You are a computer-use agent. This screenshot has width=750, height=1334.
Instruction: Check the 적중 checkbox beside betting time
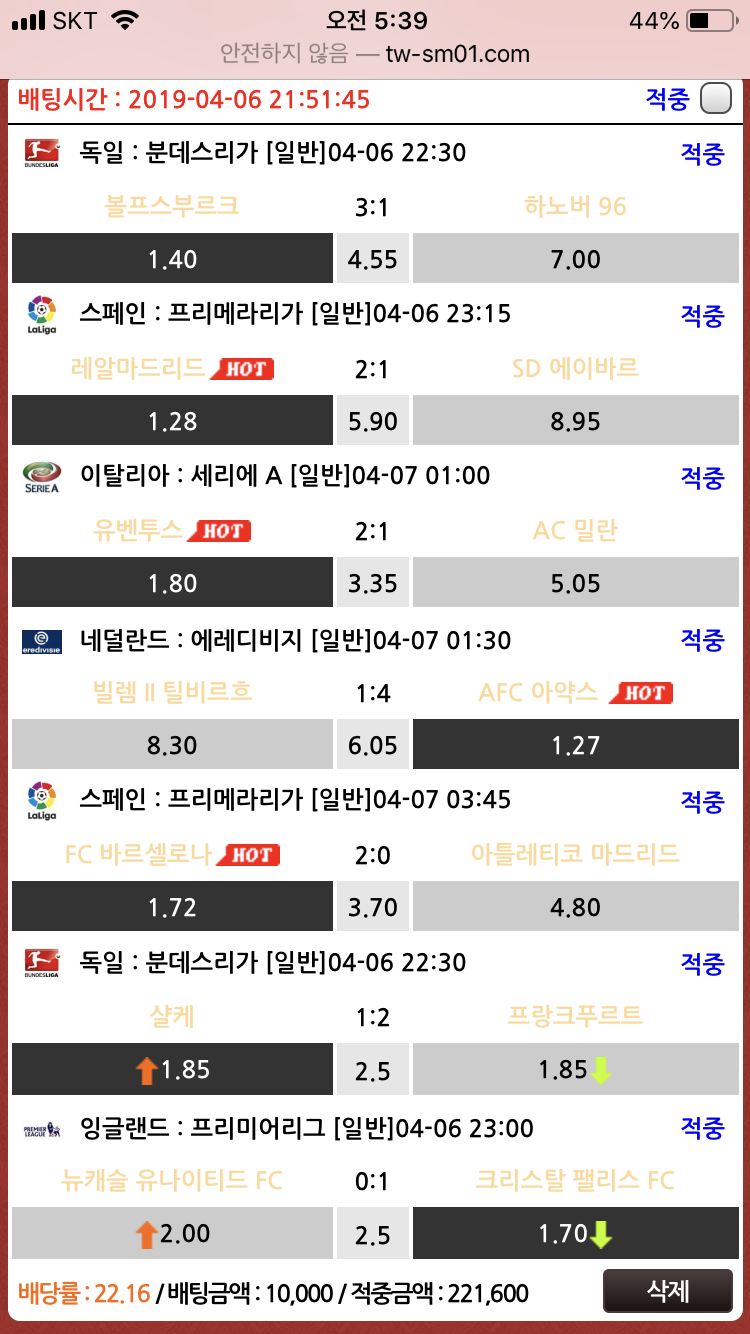tap(715, 99)
